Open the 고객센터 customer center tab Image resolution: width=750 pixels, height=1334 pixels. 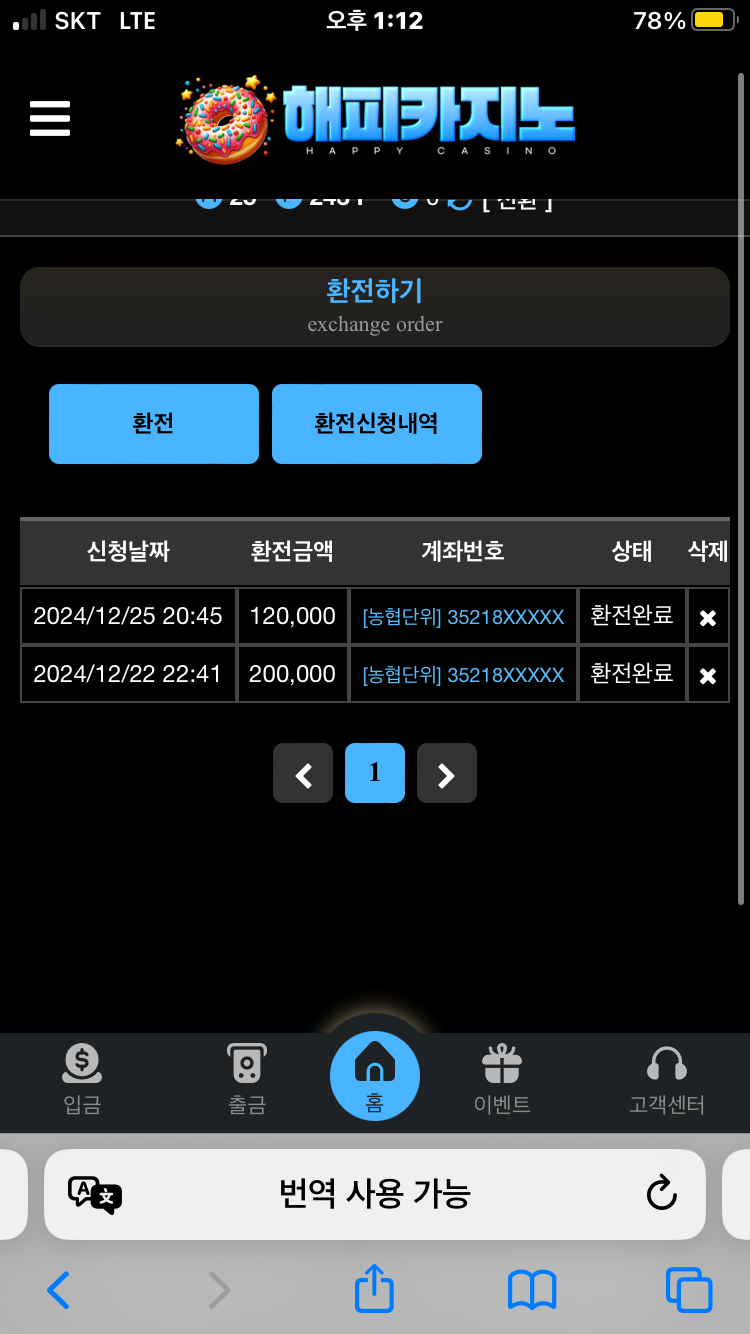point(667,1078)
